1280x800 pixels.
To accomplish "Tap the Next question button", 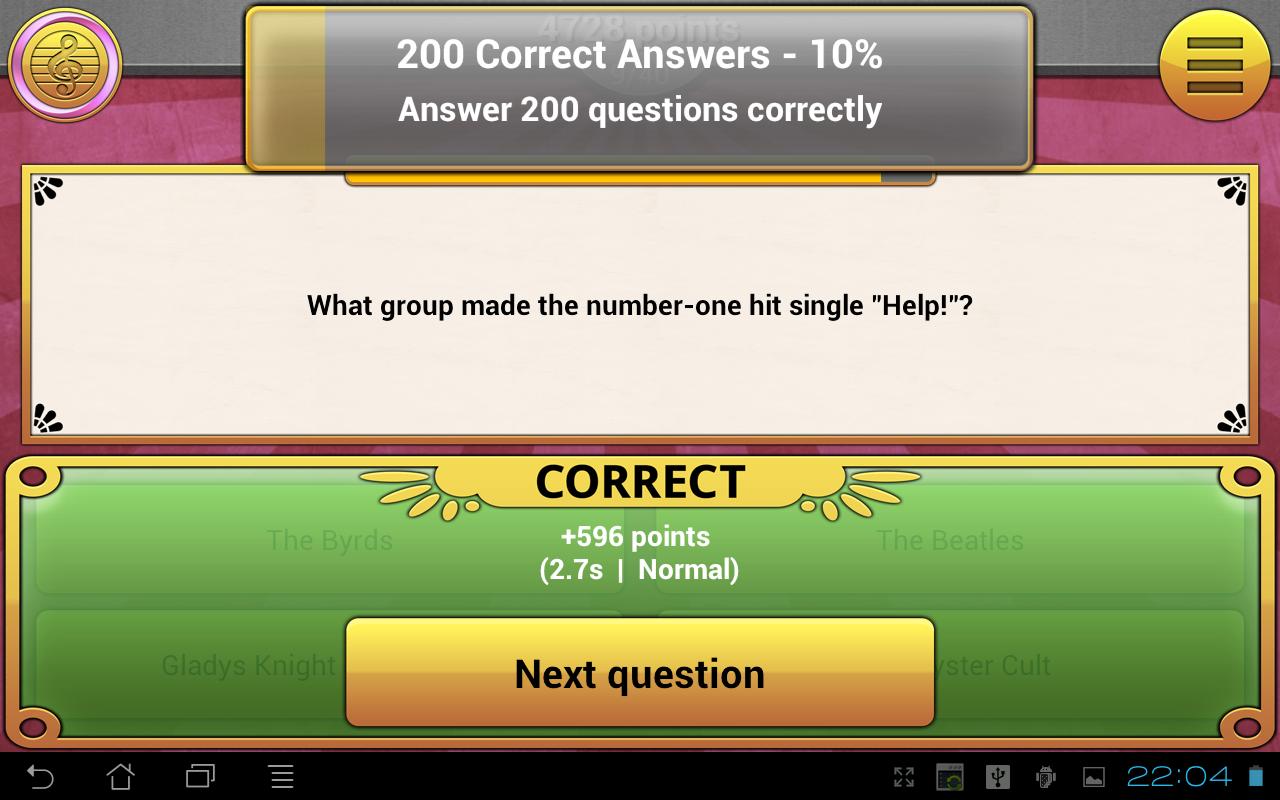I will point(640,672).
